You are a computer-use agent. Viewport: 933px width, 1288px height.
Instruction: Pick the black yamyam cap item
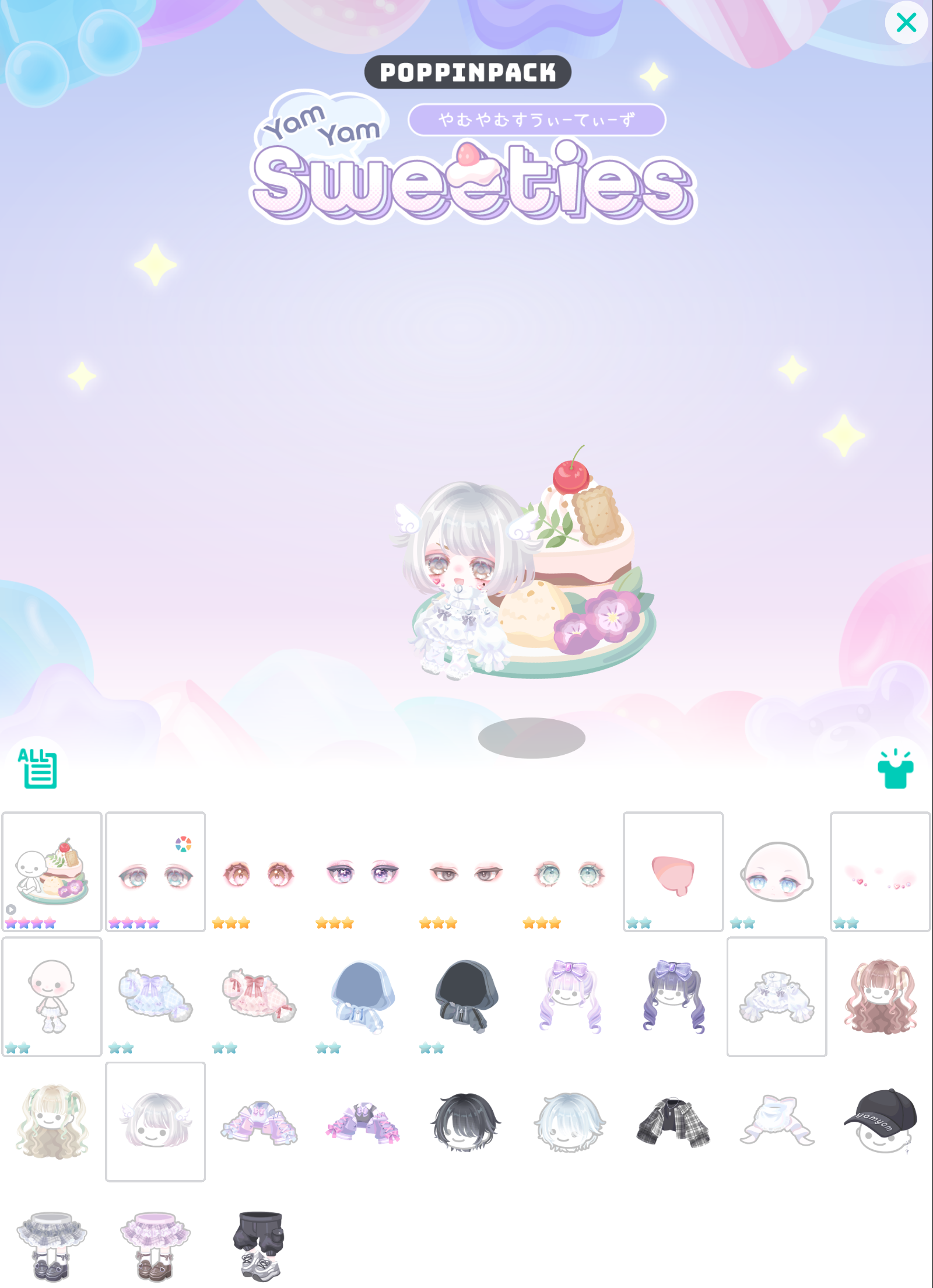[x=881, y=1121]
